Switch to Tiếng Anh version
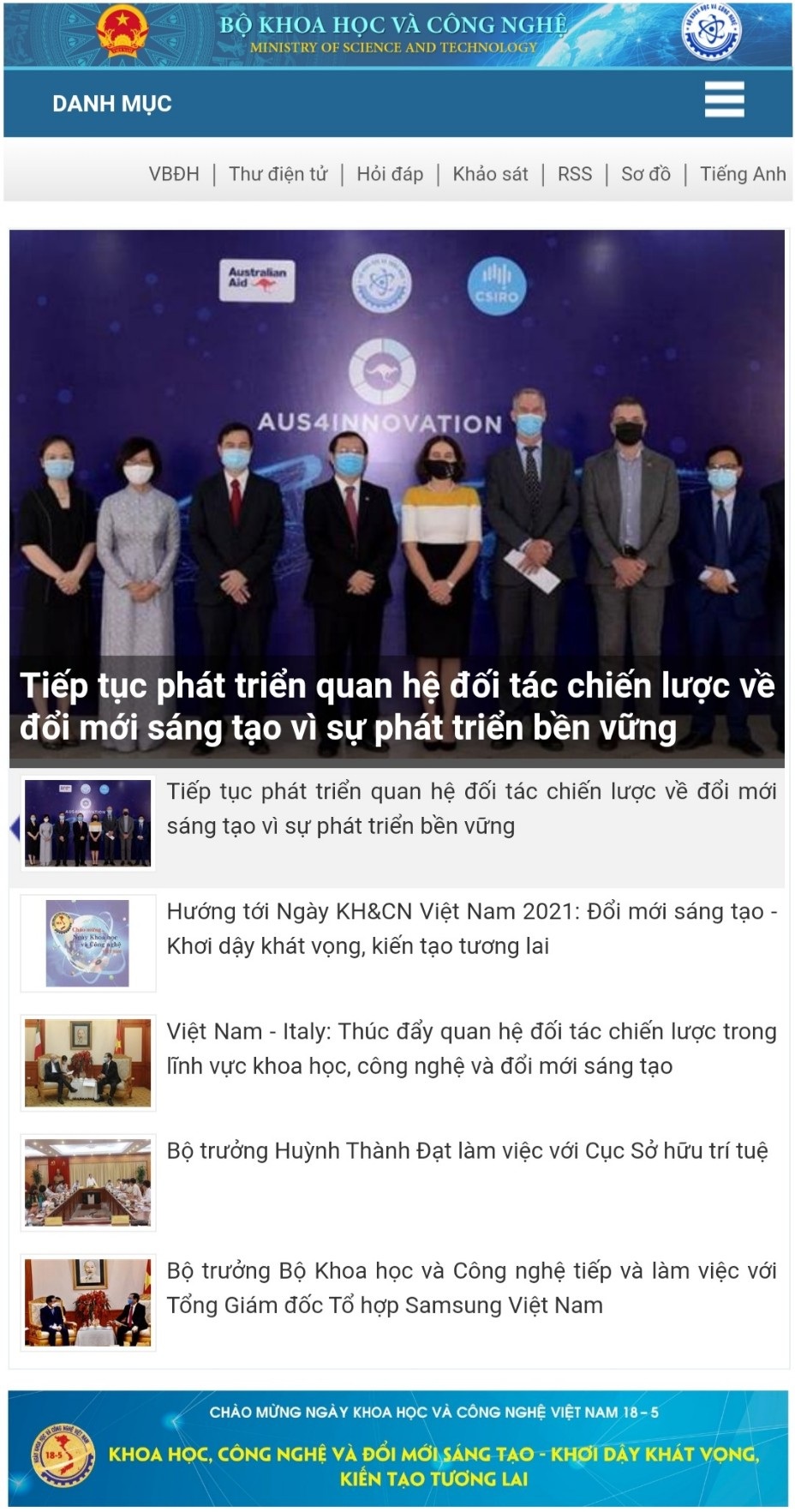 click(x=742, y=174)
